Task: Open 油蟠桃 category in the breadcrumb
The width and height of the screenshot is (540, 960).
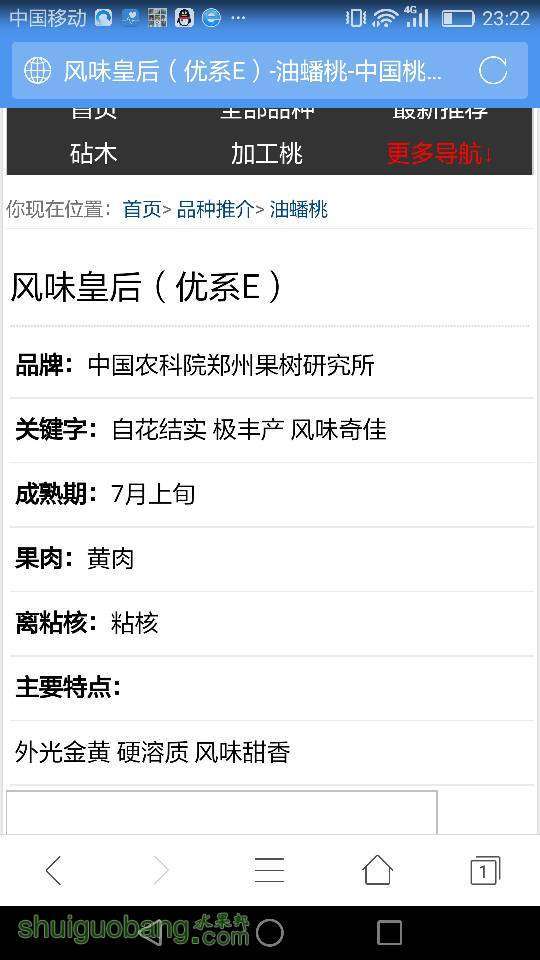Action: pyautogui.click(x=299, y=209)
